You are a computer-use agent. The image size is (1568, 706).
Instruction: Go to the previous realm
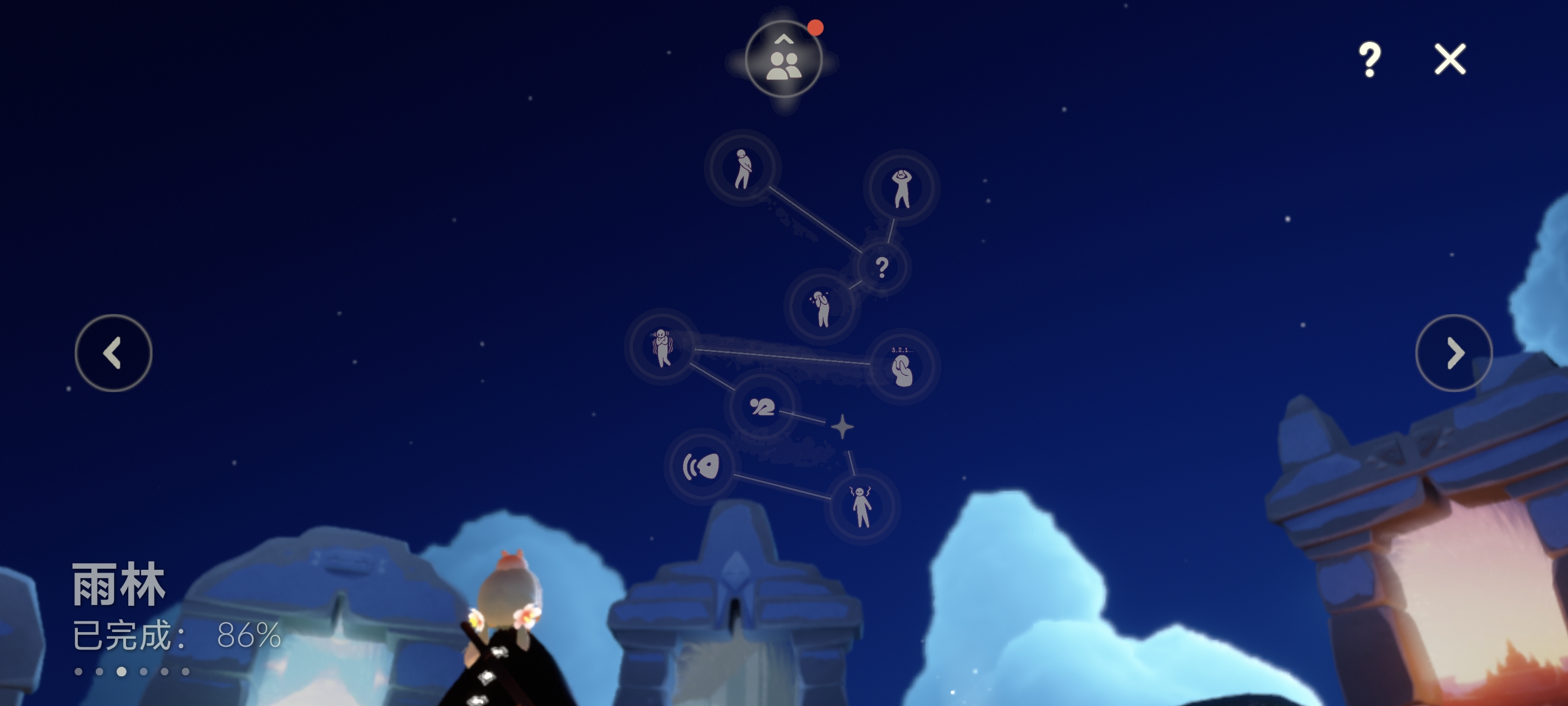click(x=113, y=352)
